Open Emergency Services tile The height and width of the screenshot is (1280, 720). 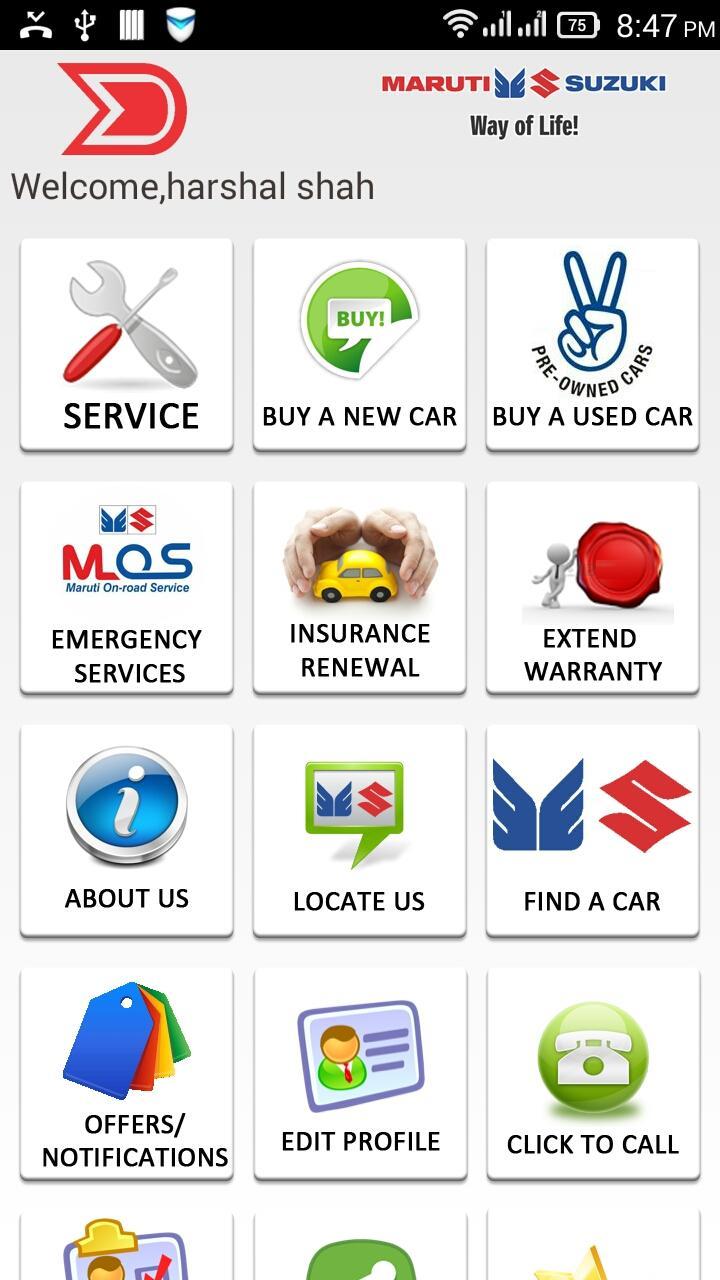point(127,587)
